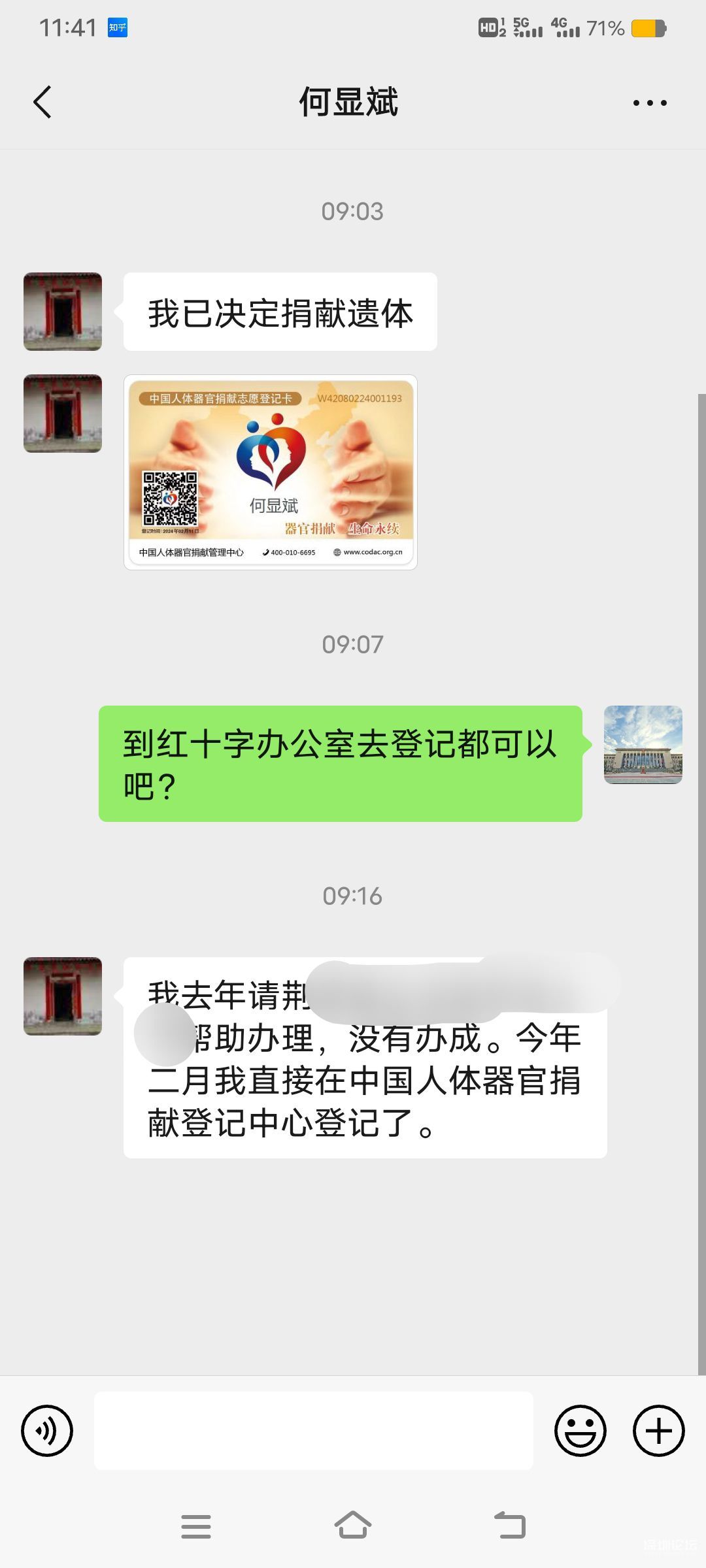Open the plus attachments menu
This screenshot has height=1568, width=706.
click(x=658, y=1431)
